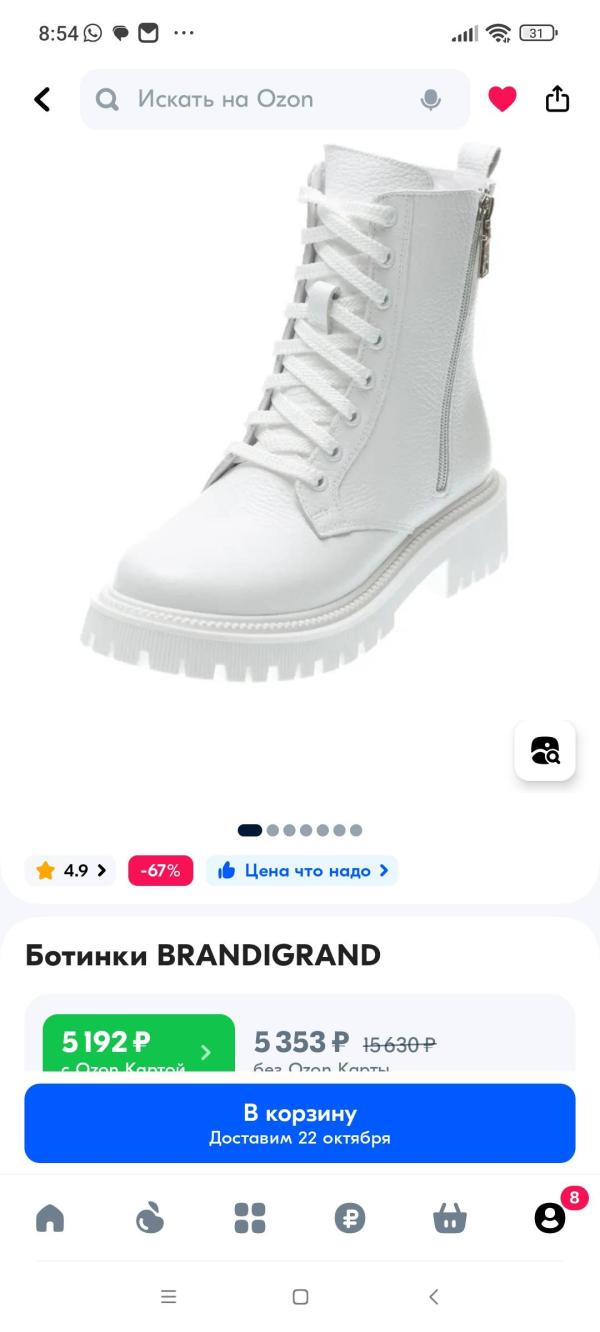Screen dimensions: 600x1332
Task: Remove the boots from favorites
Action: (502, 99)
